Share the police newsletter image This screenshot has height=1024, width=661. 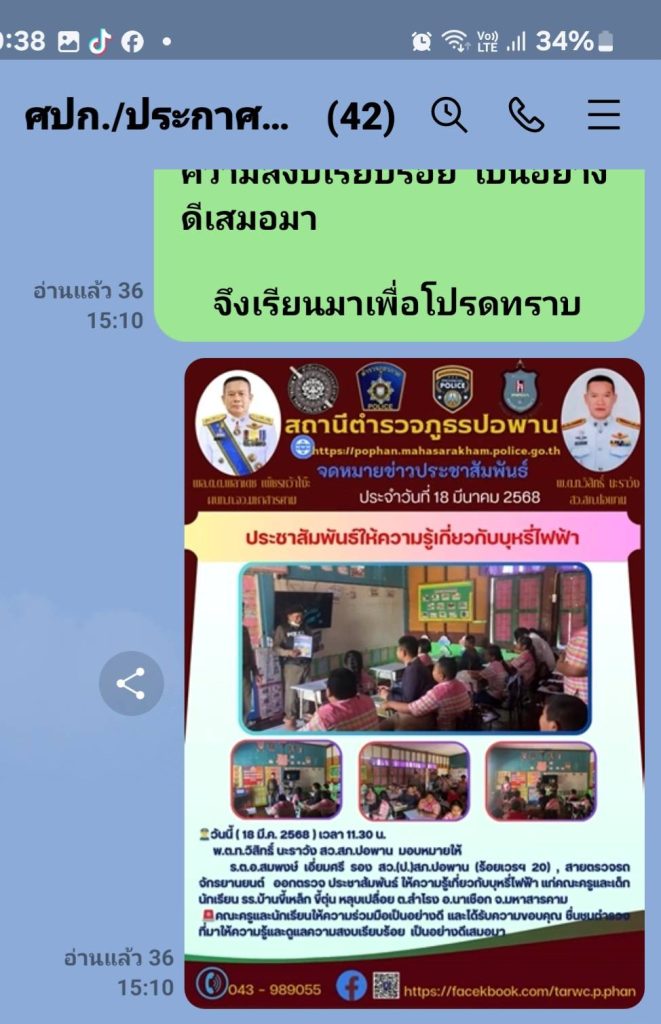pos(131,684)
